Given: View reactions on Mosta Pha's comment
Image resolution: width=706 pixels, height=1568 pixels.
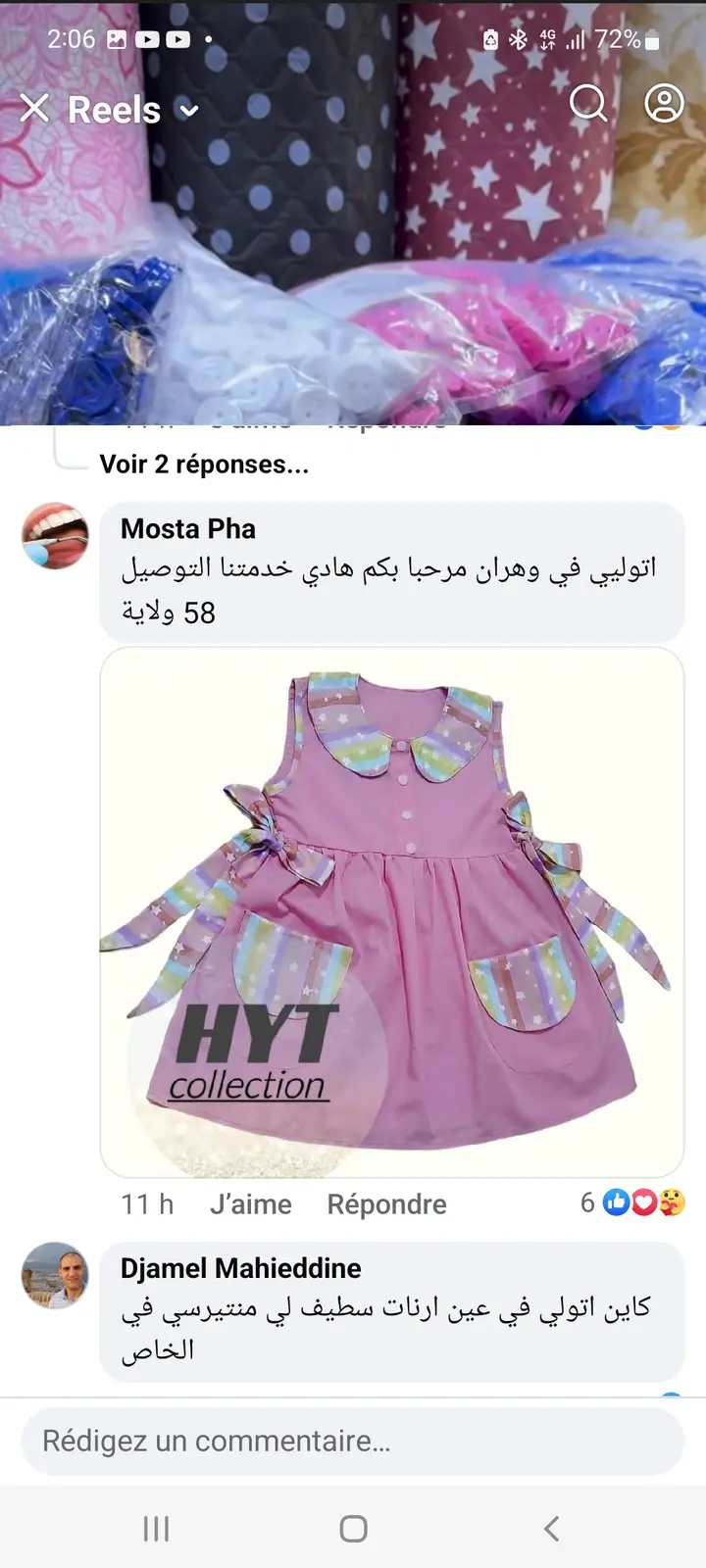Looking at the screenshot, I should click(x=632, y=1202).
